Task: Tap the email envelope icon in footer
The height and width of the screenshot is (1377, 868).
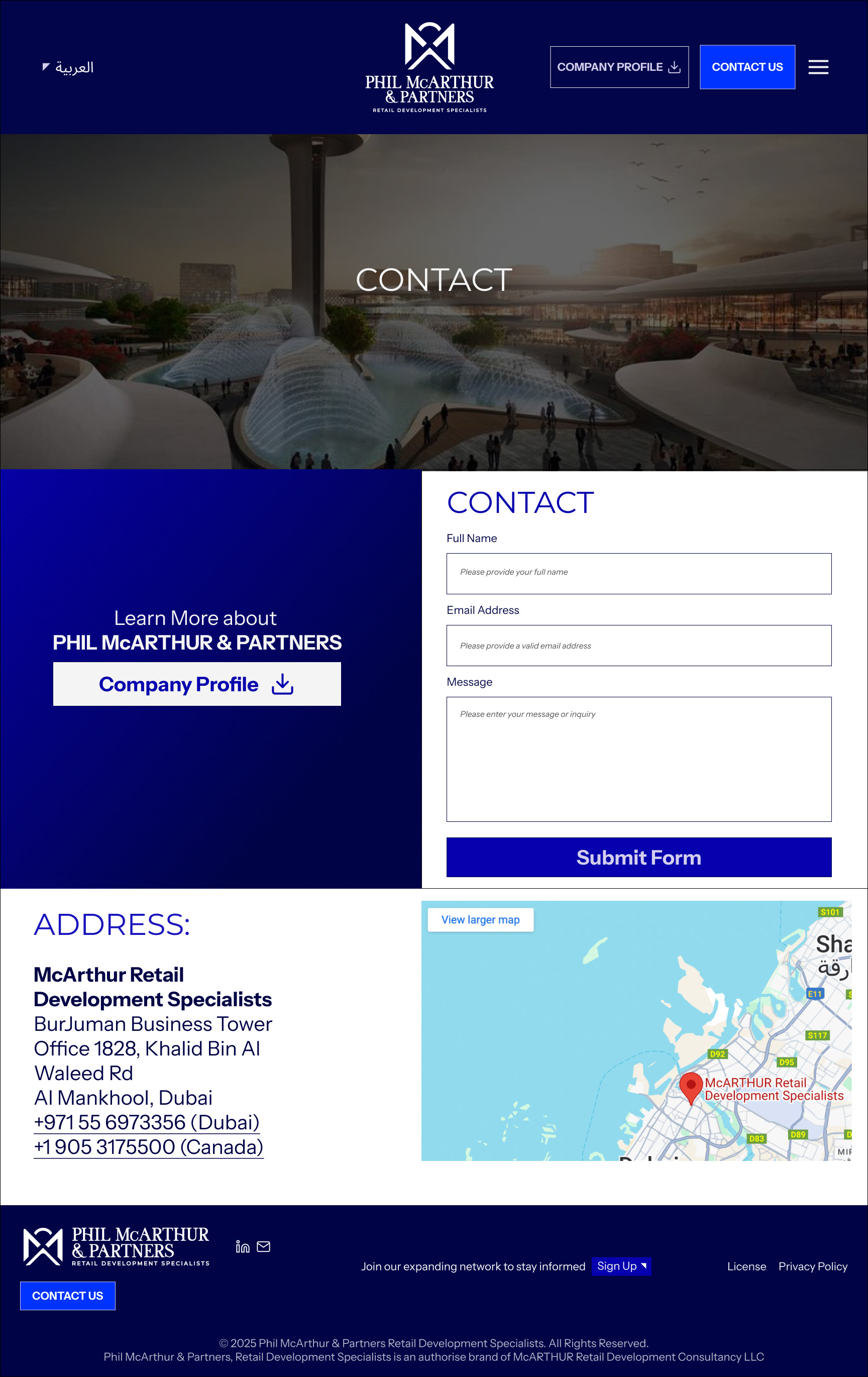Action: click(x=264, y=1246)
